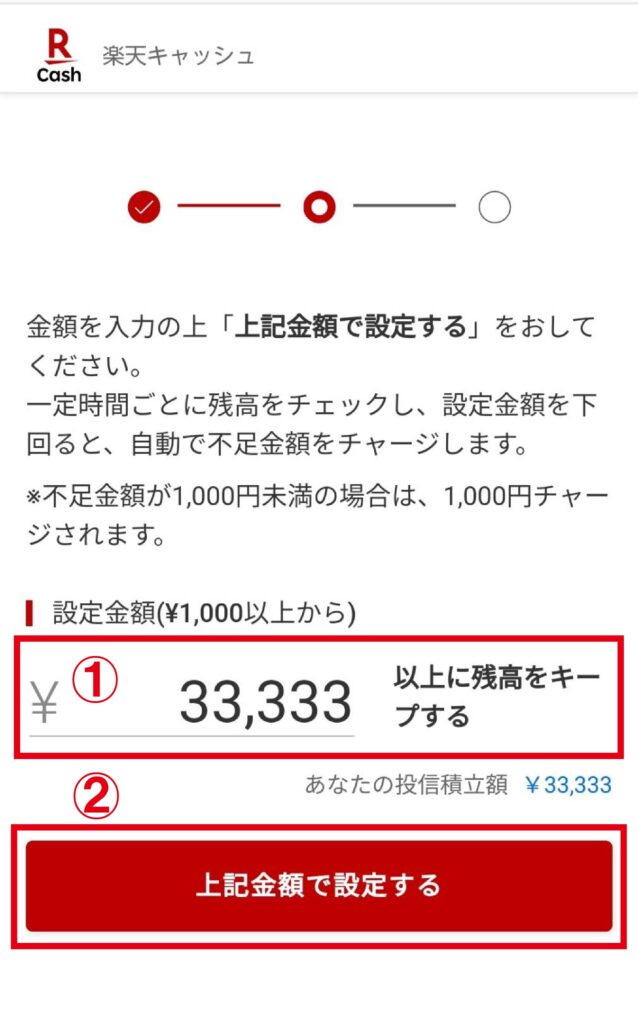The height and width of the screenshot is (1024, 638).
Task: Tap the 上記金額で設定する button
Action: coord(319,886)
